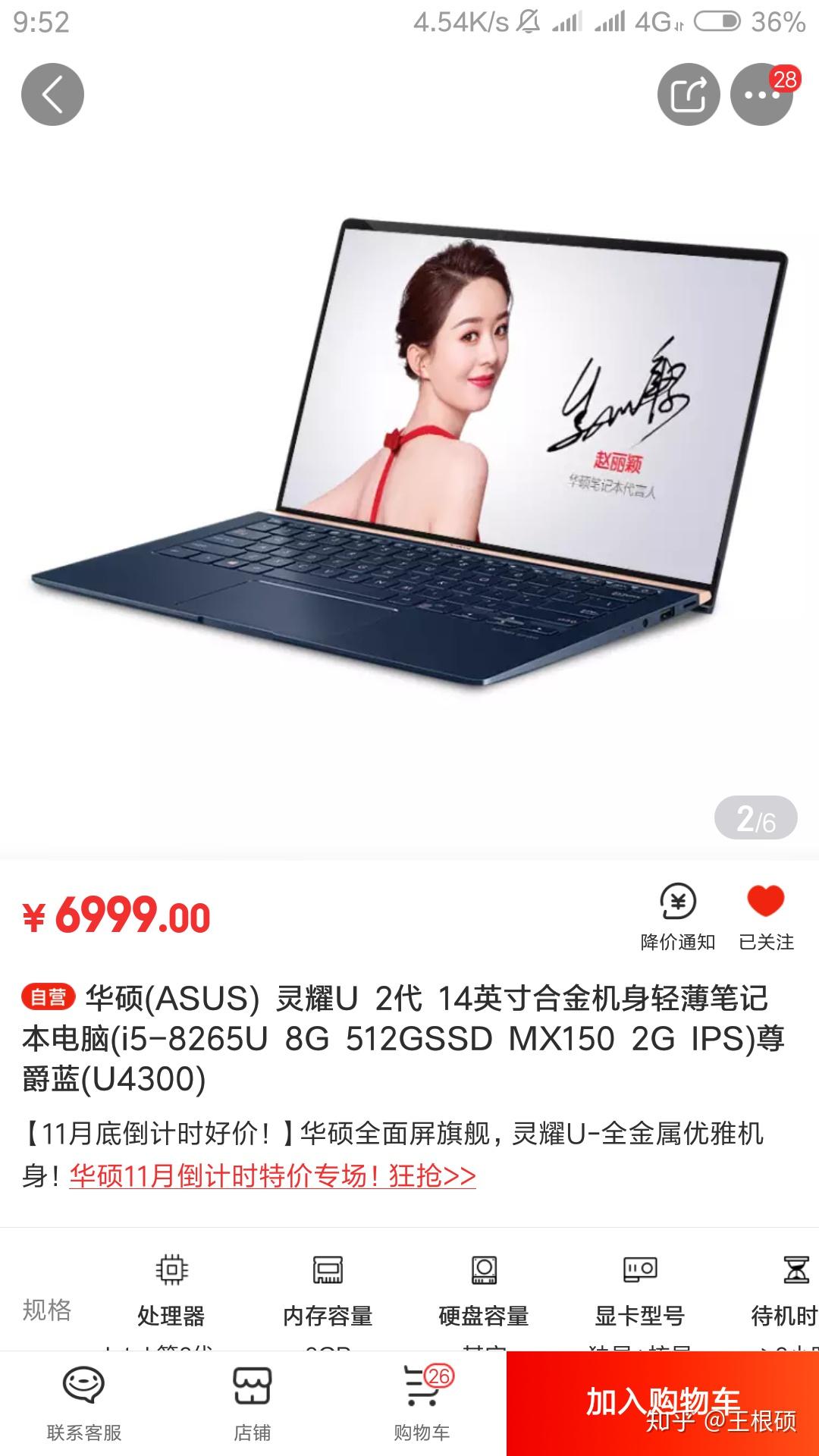The image size is (819, 1456).
Task: Go back using the arrow icon
Action: click(52, 95)
